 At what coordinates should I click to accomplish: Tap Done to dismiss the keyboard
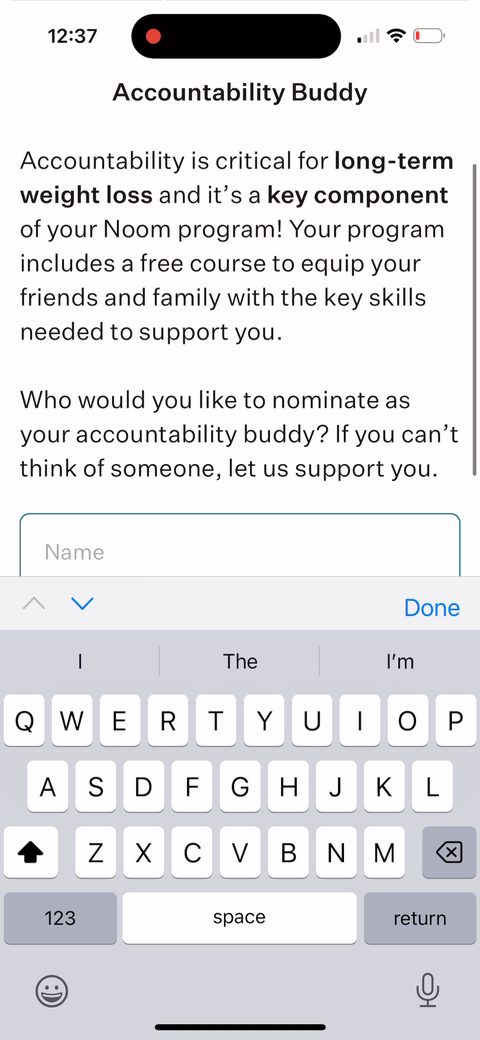pos(432,608)
